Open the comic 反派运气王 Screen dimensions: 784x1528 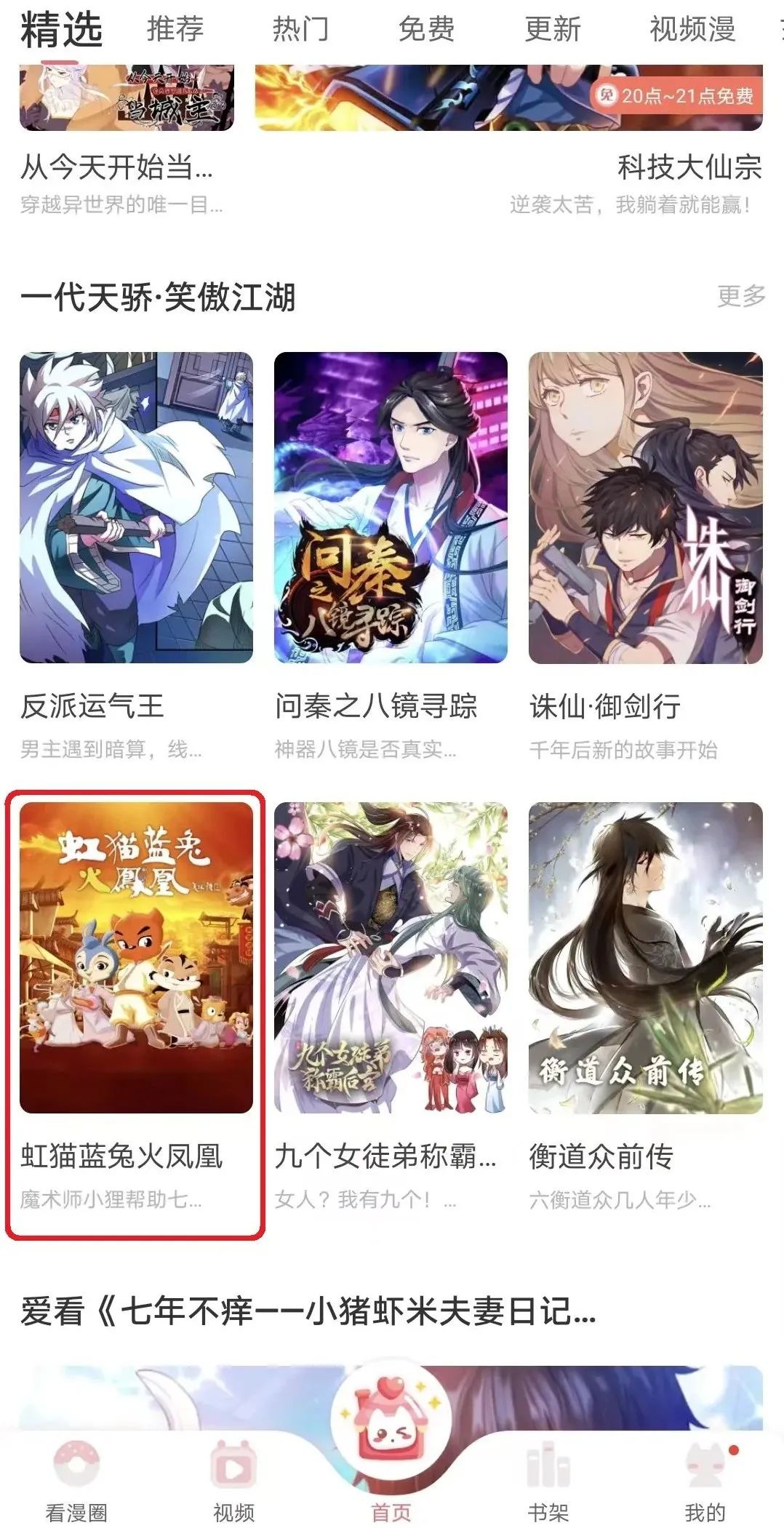tap(136, 508)
